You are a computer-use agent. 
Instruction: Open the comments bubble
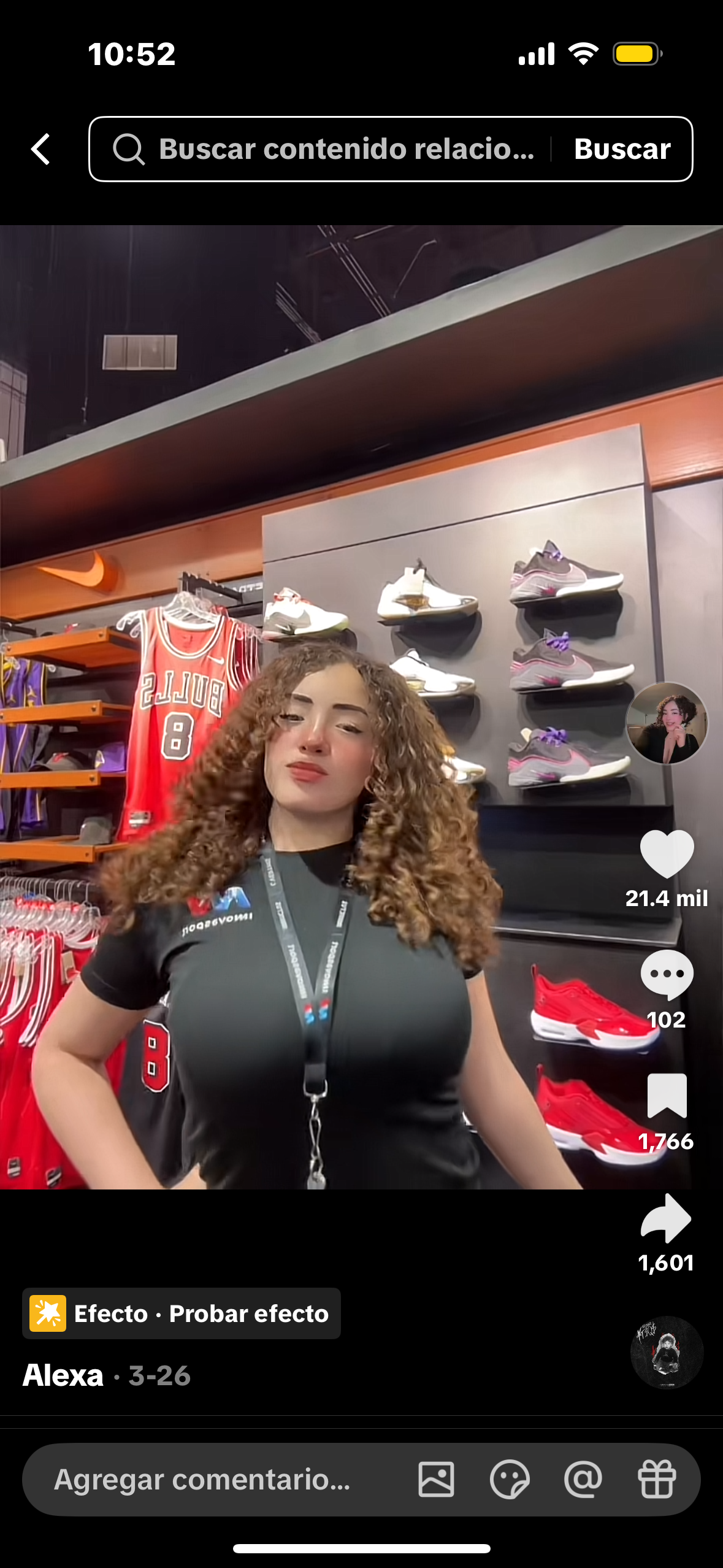pos(667,974)
